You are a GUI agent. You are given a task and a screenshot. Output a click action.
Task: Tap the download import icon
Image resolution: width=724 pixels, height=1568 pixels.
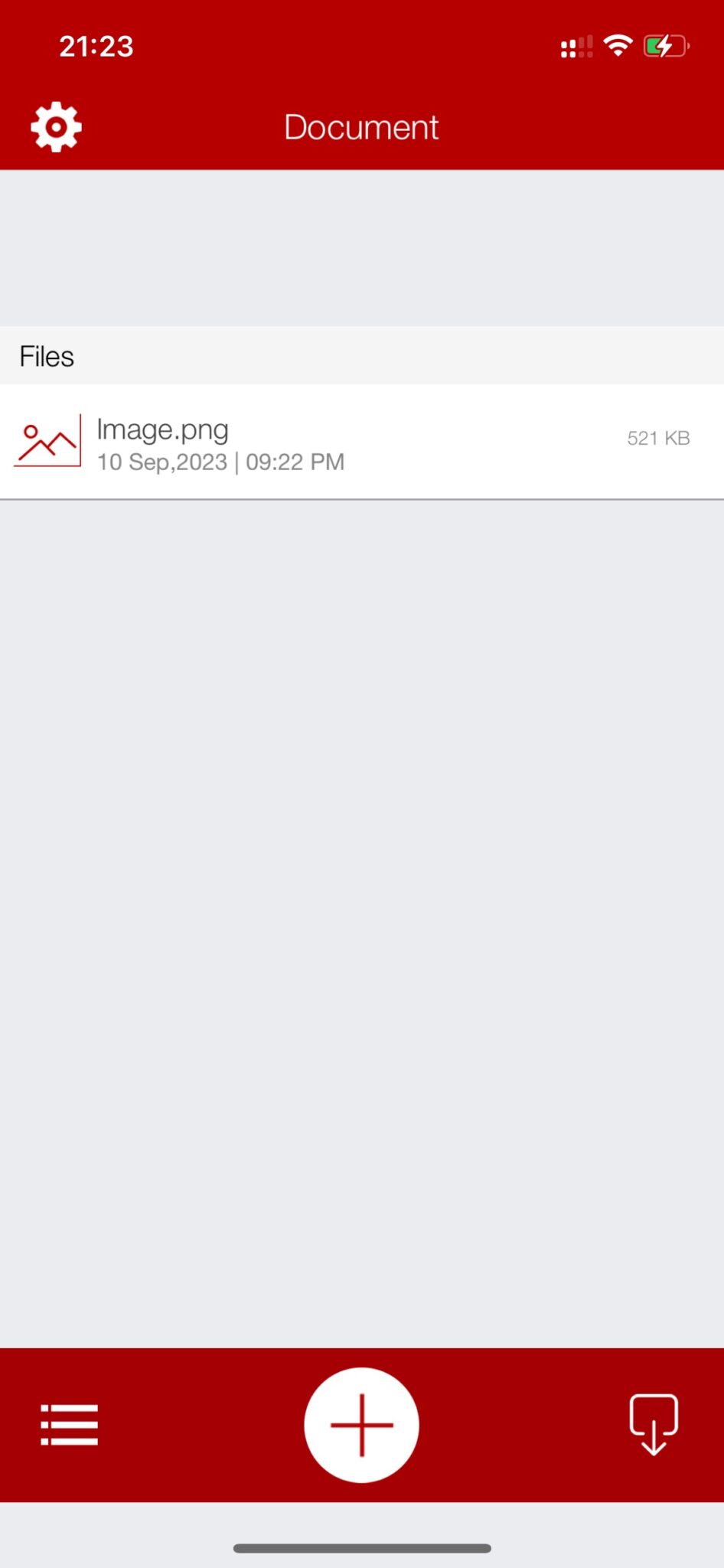(x=653, y=1424)
